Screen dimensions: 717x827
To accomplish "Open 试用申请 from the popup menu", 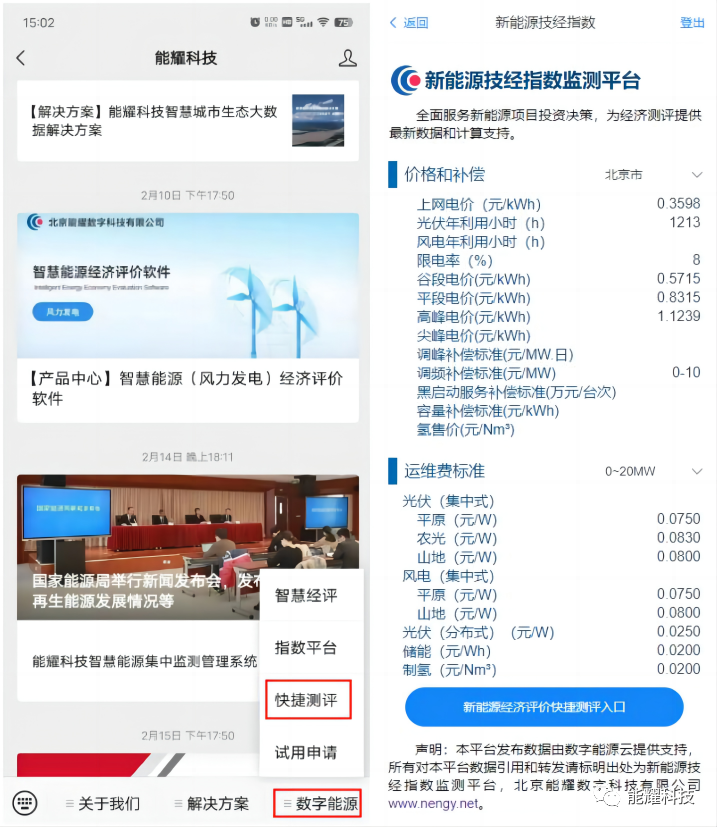I will pyautogui.click(x=306, y=752).
